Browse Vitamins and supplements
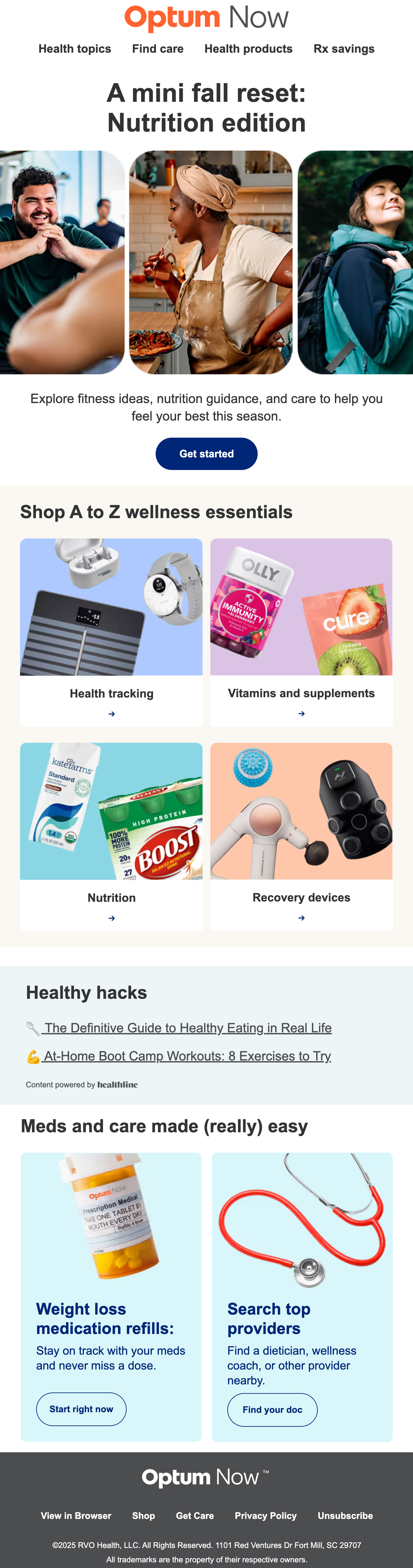Image resolution: width=413 pixels, height=1568 pixels. tap(301, 693)
